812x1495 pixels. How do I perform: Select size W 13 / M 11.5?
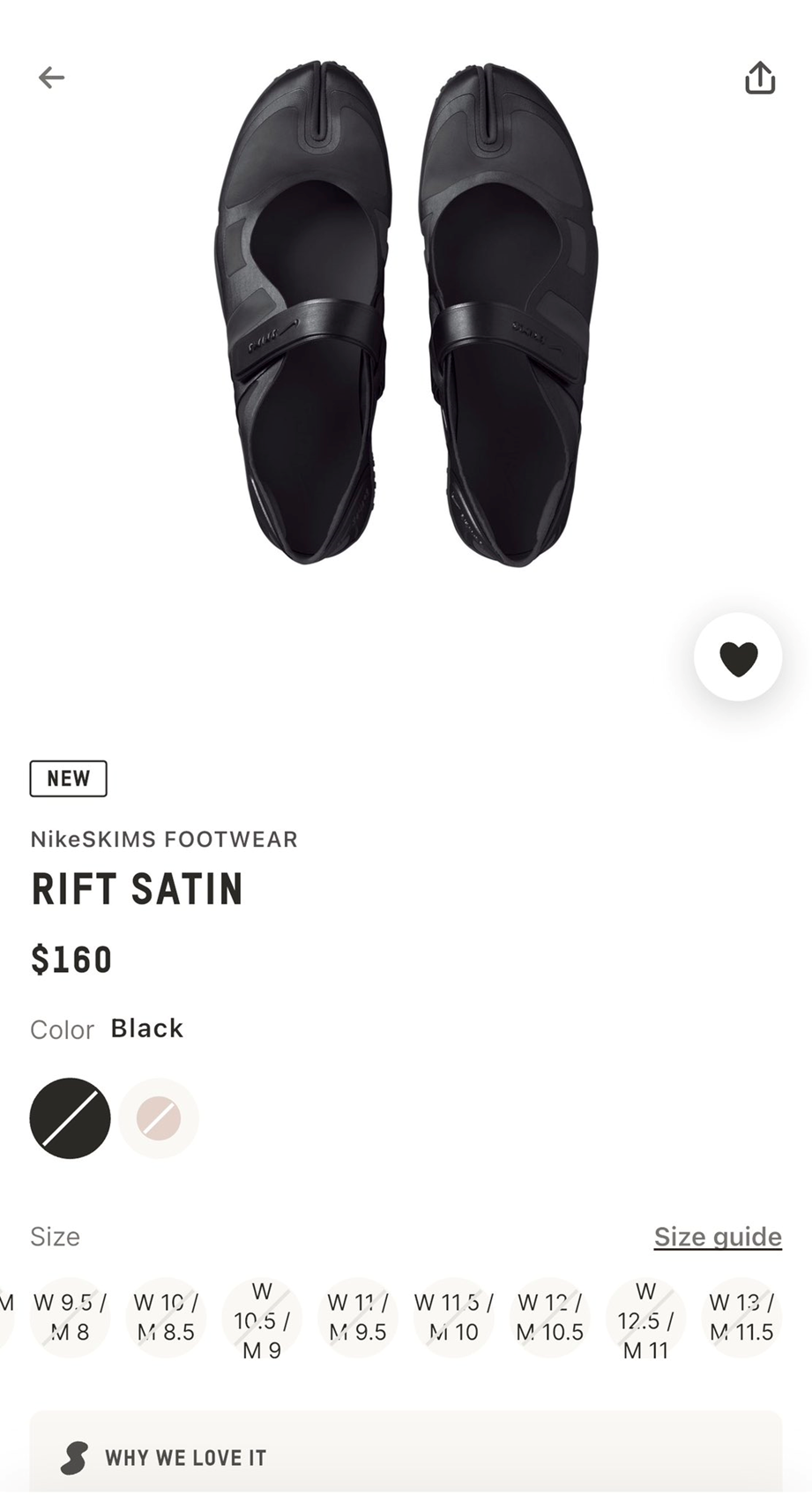(741, 1317)
